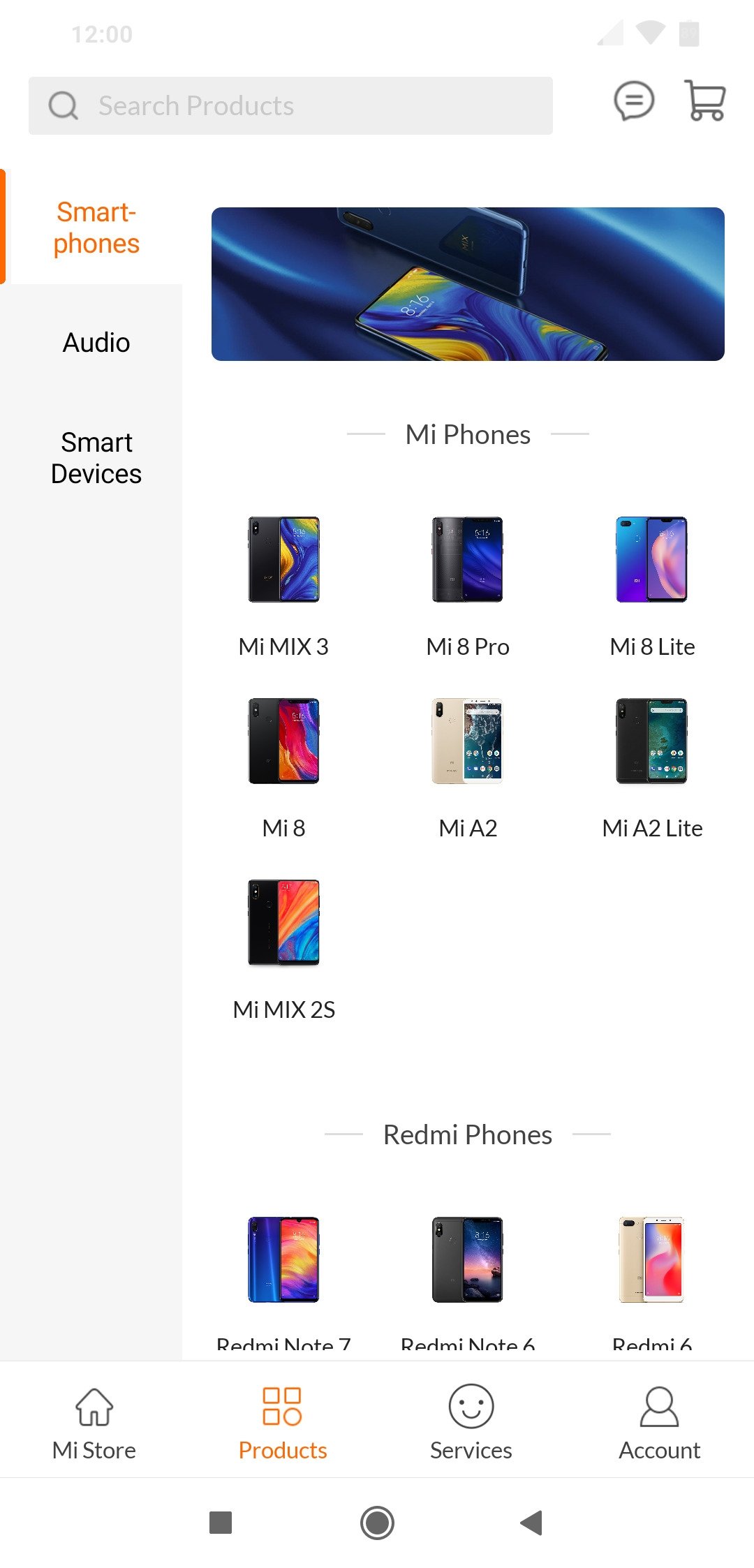
Task: Open the shopping cart
Action: point(705,101)
